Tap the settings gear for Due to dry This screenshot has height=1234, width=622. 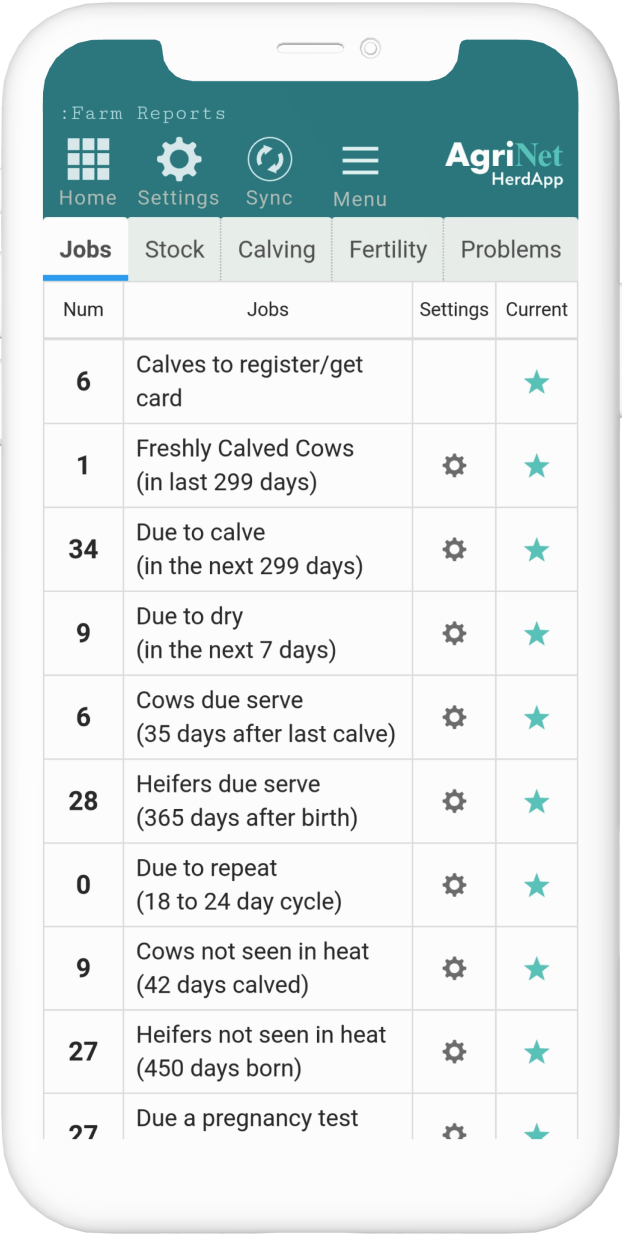pos(454,633)
